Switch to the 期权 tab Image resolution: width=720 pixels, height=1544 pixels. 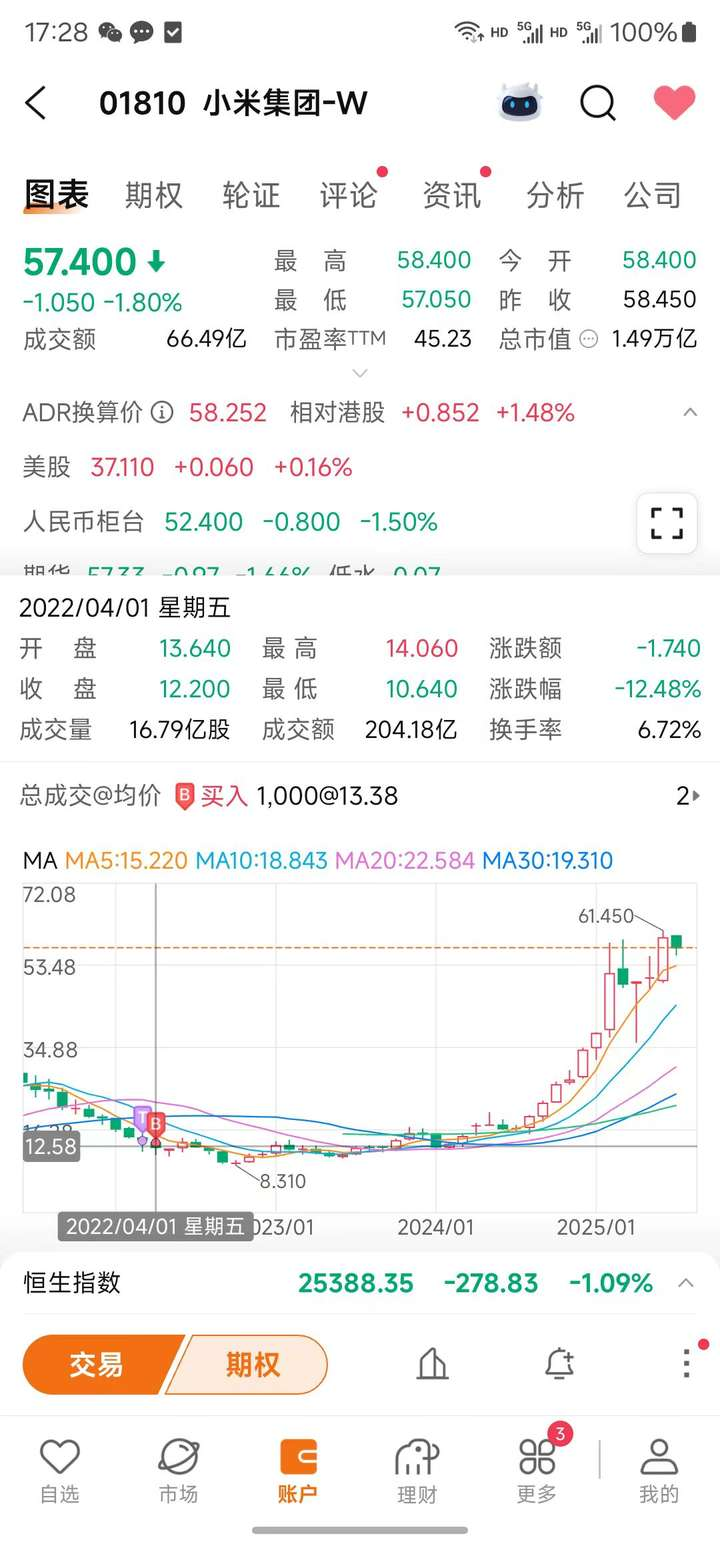click(x=154, y=195)
